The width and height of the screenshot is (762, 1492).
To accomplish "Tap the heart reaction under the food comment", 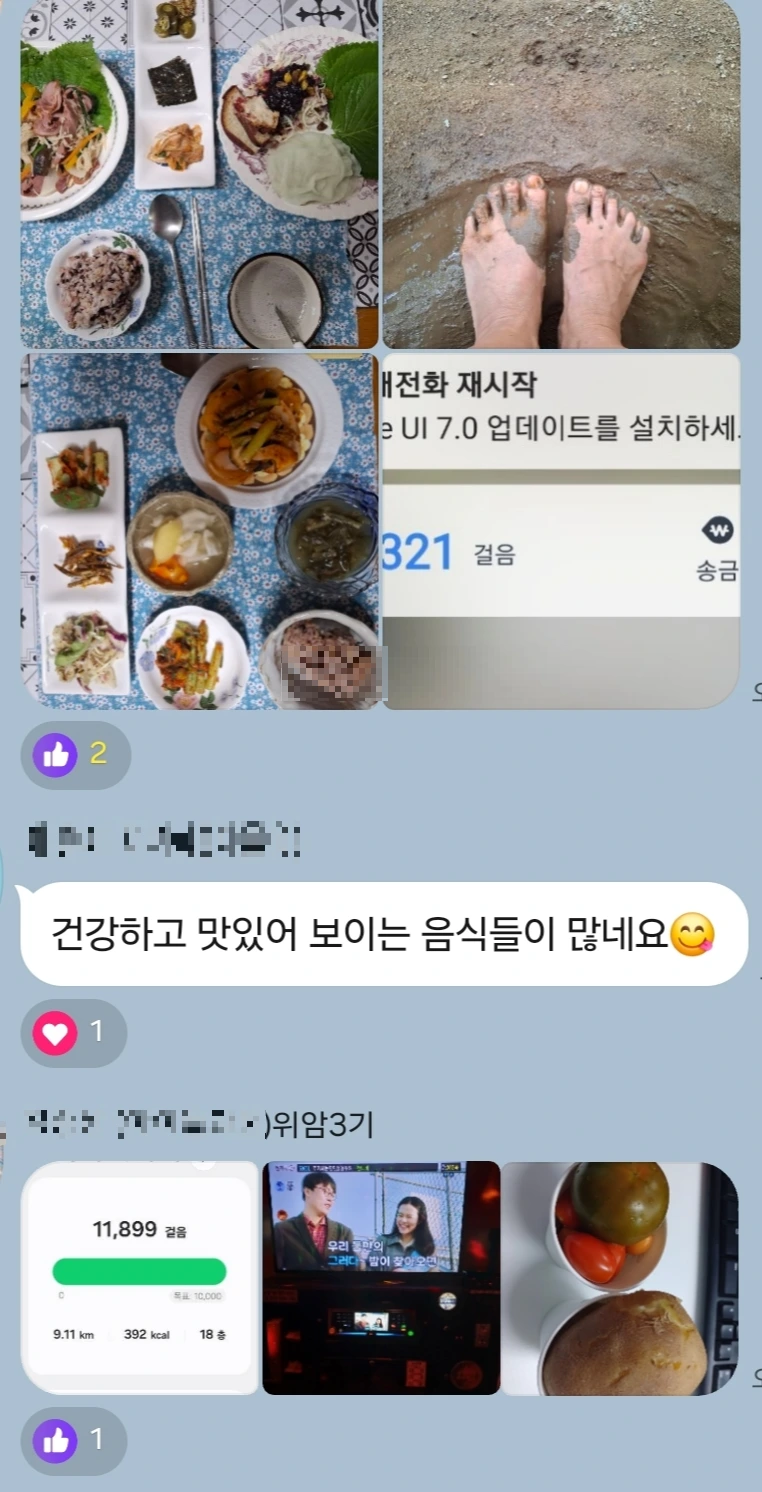I will pos(74,1033).
